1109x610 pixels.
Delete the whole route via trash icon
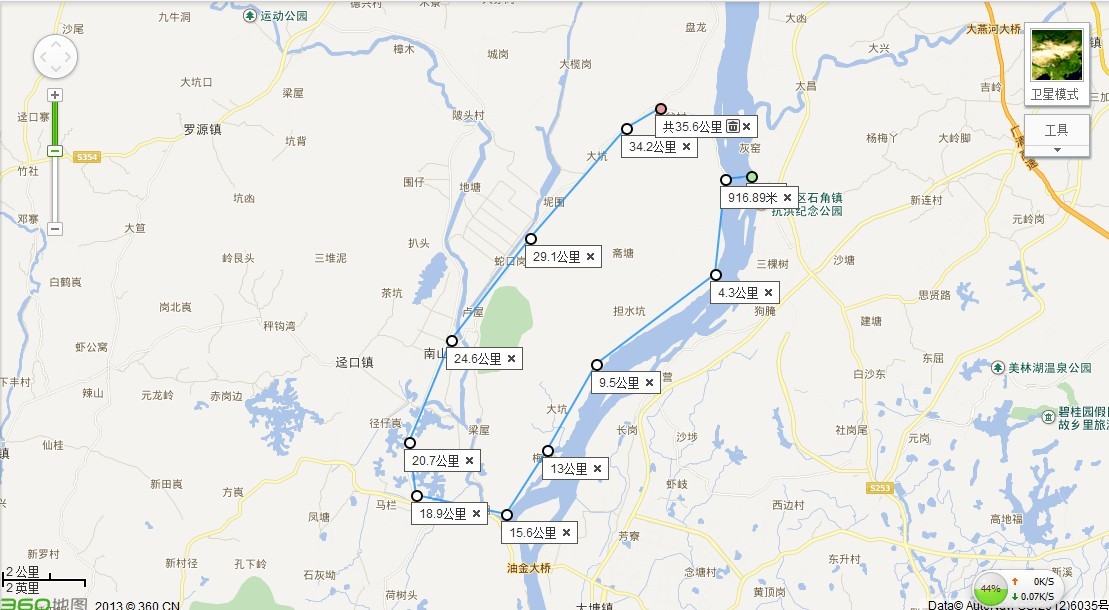point(732,126)
